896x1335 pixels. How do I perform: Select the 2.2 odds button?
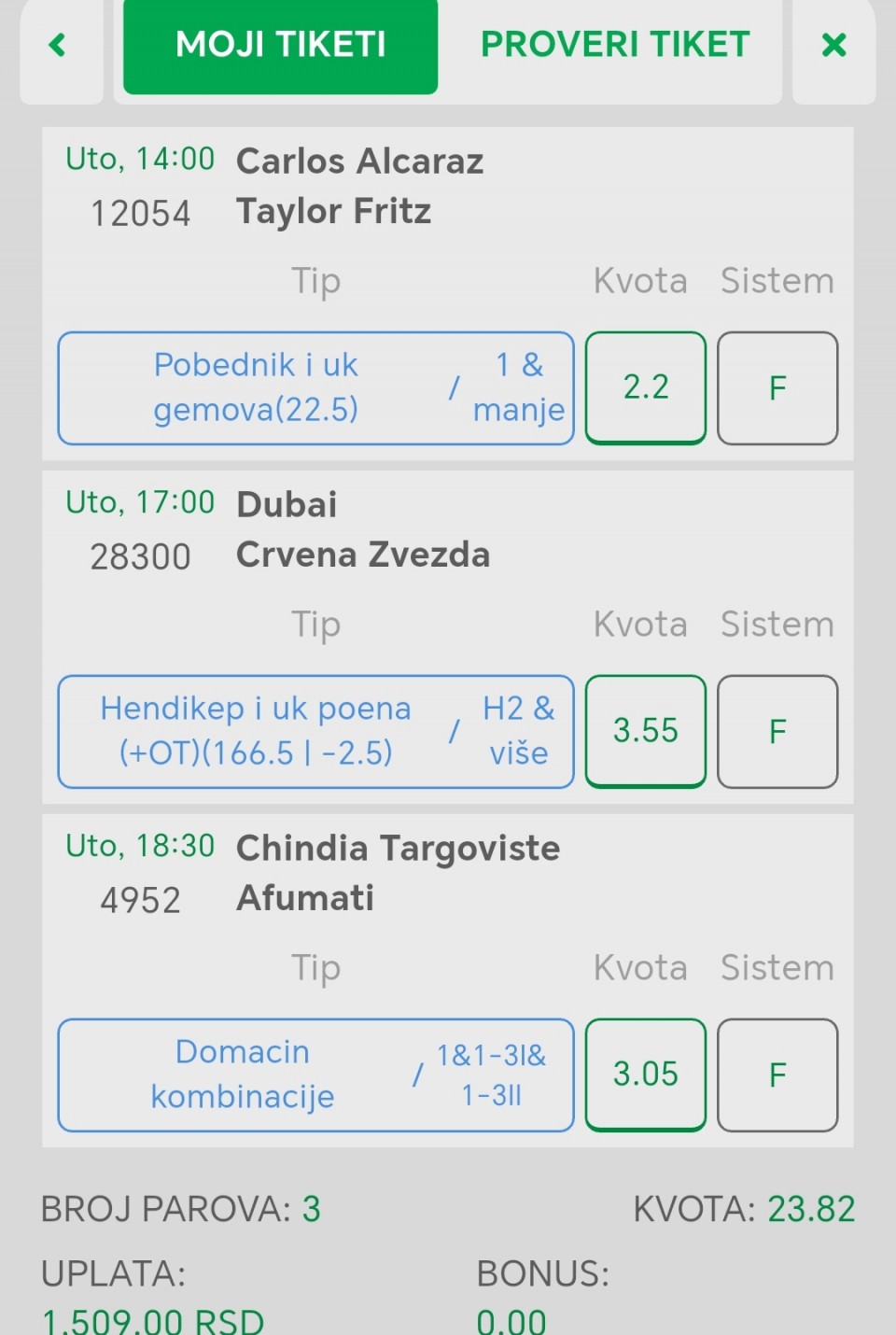coord(645,387)
